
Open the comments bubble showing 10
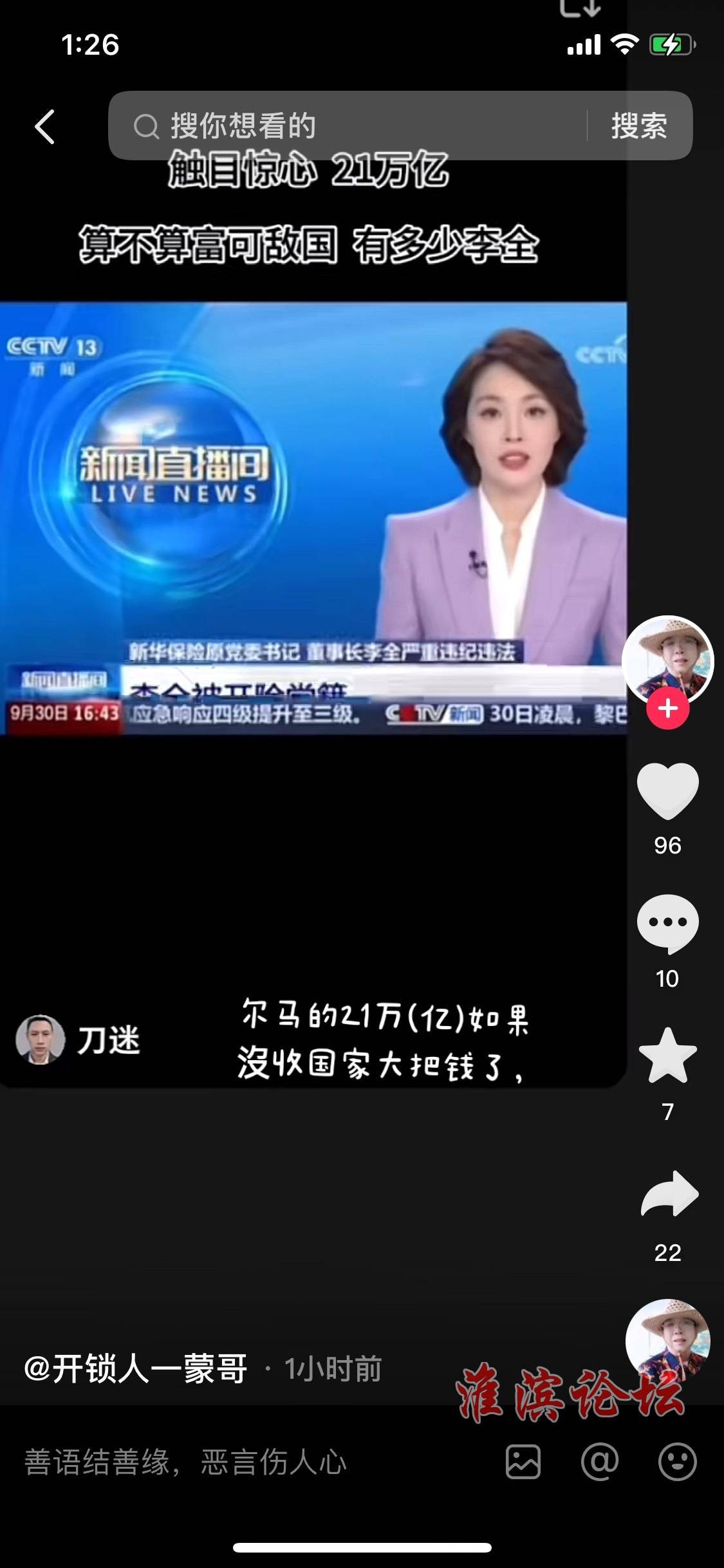[x=668, y=924]
